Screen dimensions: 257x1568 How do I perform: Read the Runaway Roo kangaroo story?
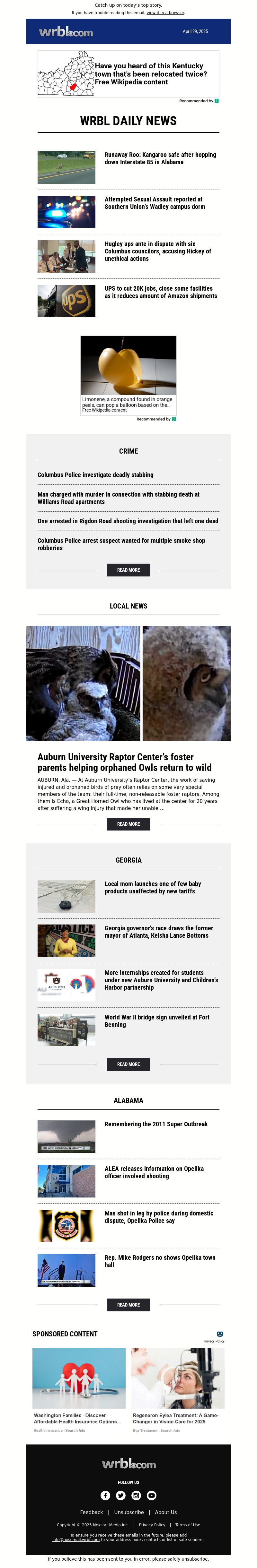(x=160, y=158)
